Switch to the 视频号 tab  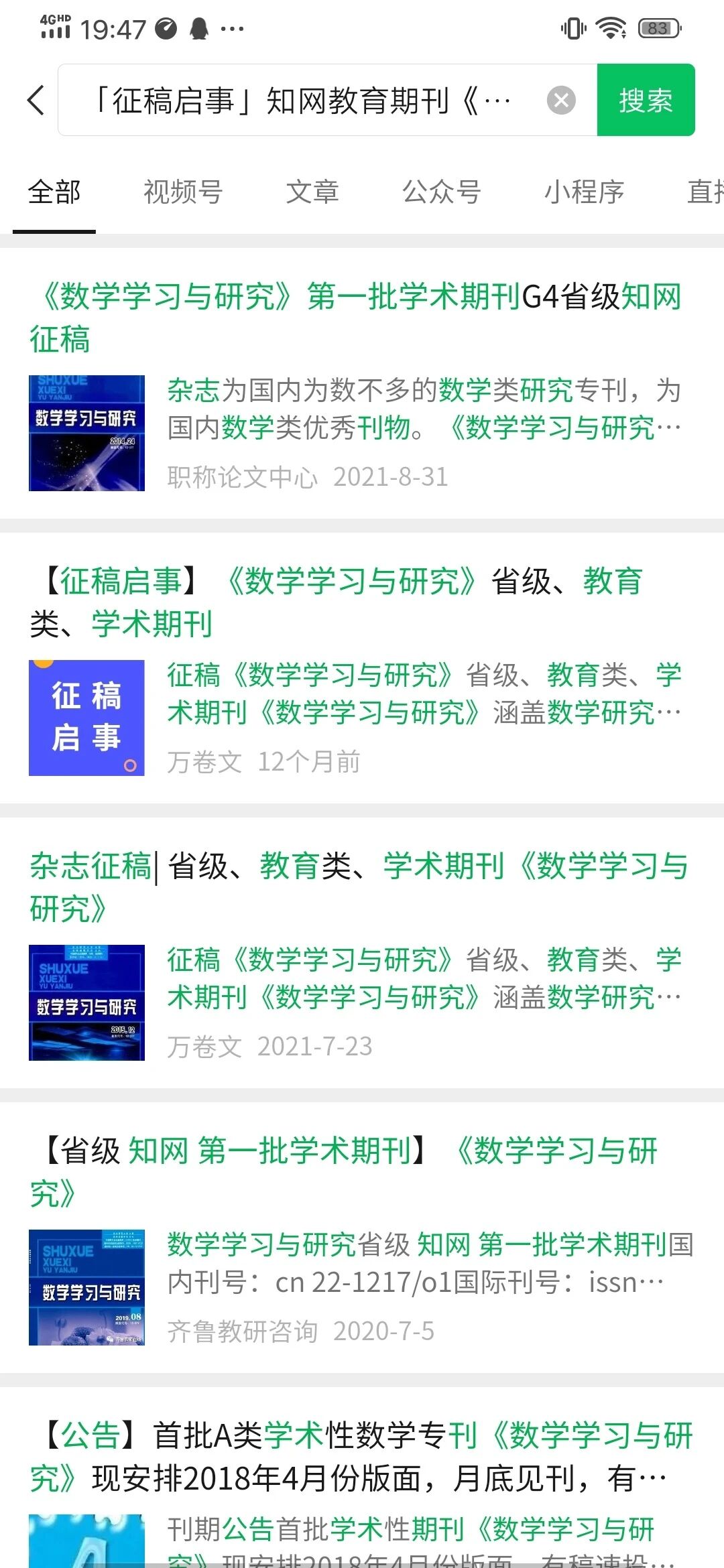[x=183, y=192]
